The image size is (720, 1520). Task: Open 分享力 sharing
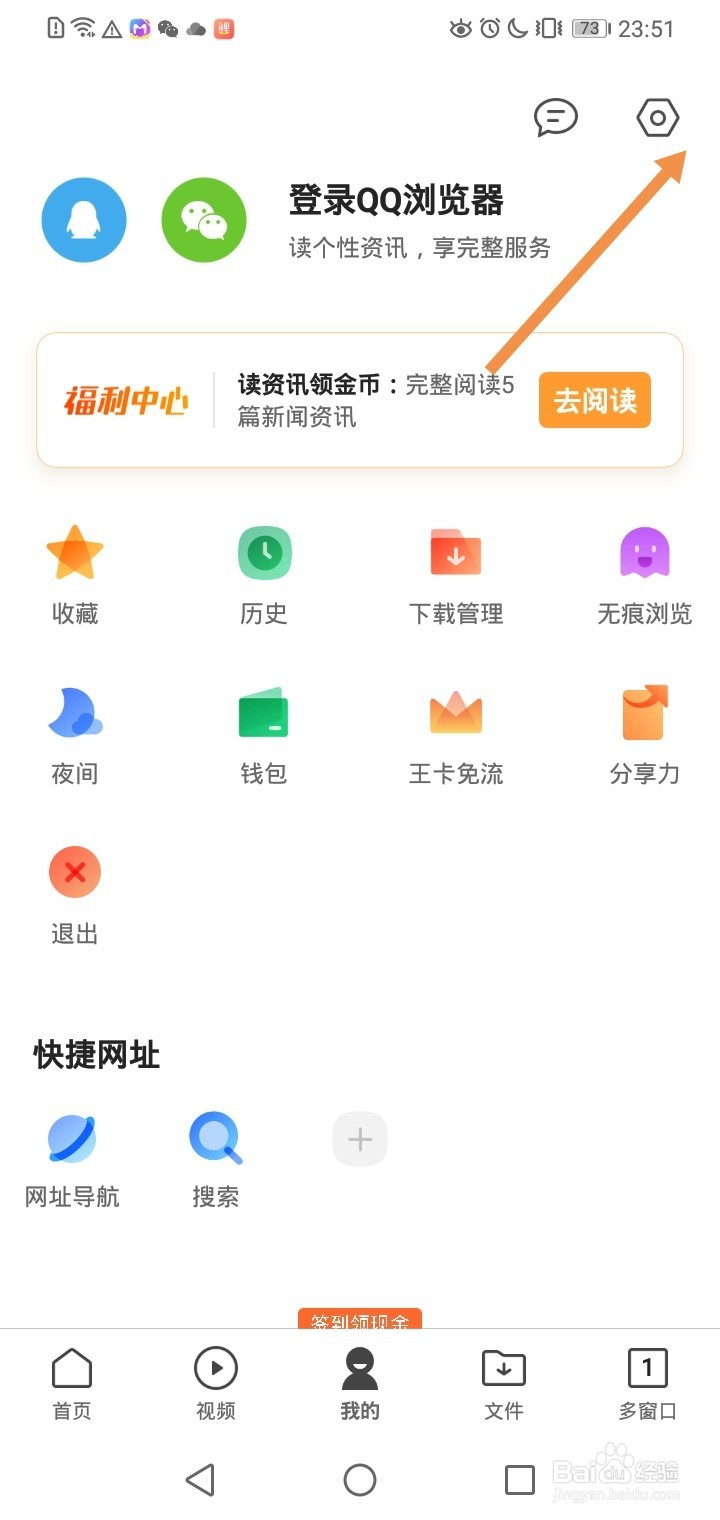pos(645,735)
